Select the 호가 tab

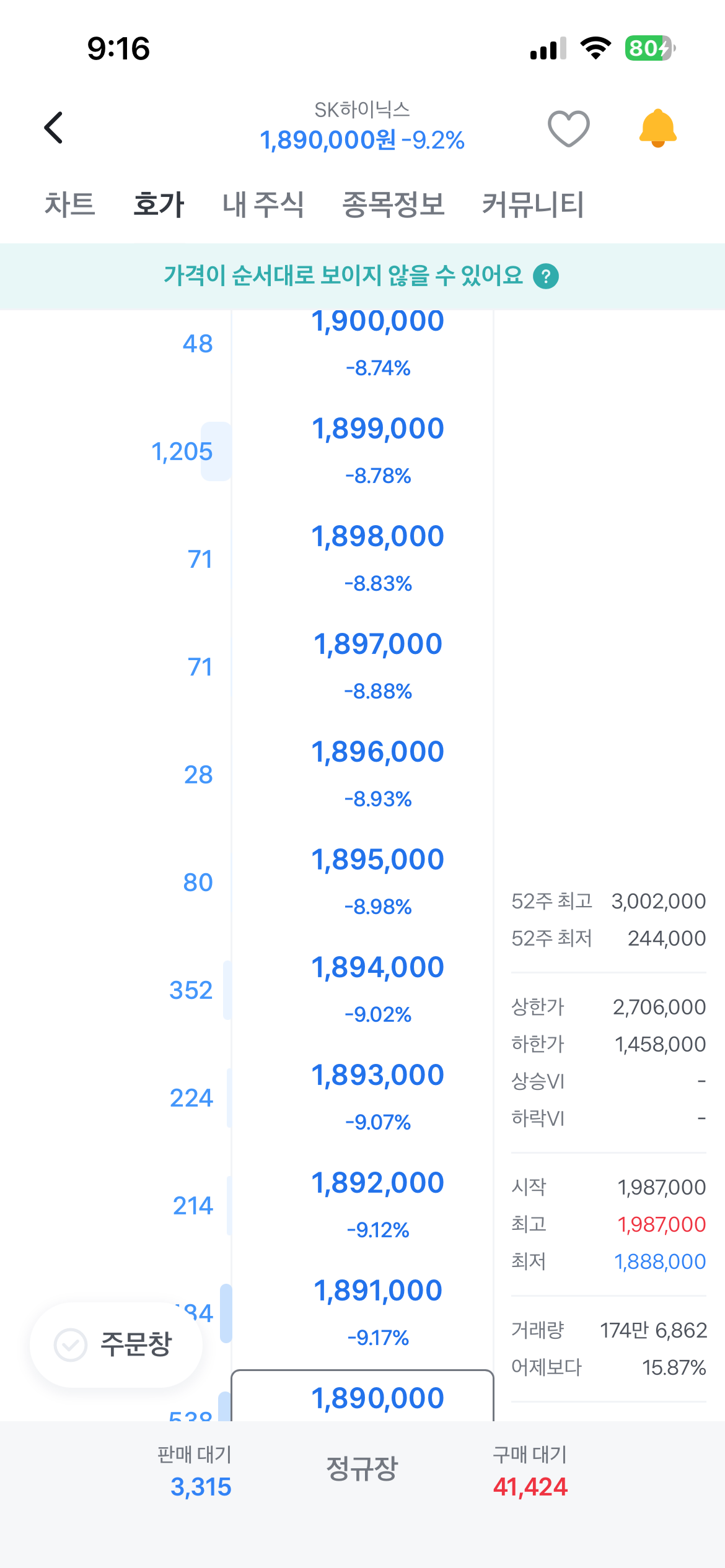point(159,204)
